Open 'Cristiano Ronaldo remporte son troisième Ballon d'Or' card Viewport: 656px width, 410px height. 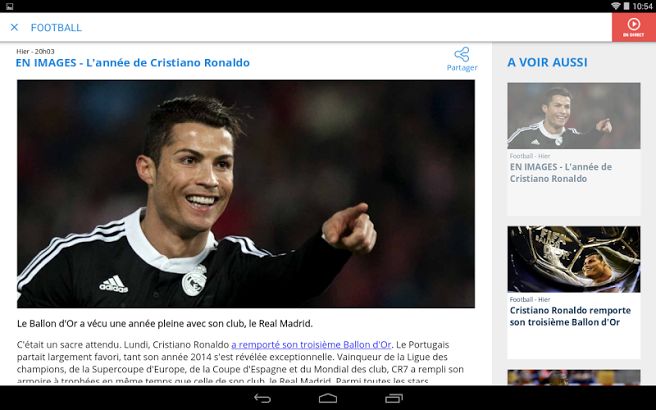pyautogui.click(x=573, y=292)
